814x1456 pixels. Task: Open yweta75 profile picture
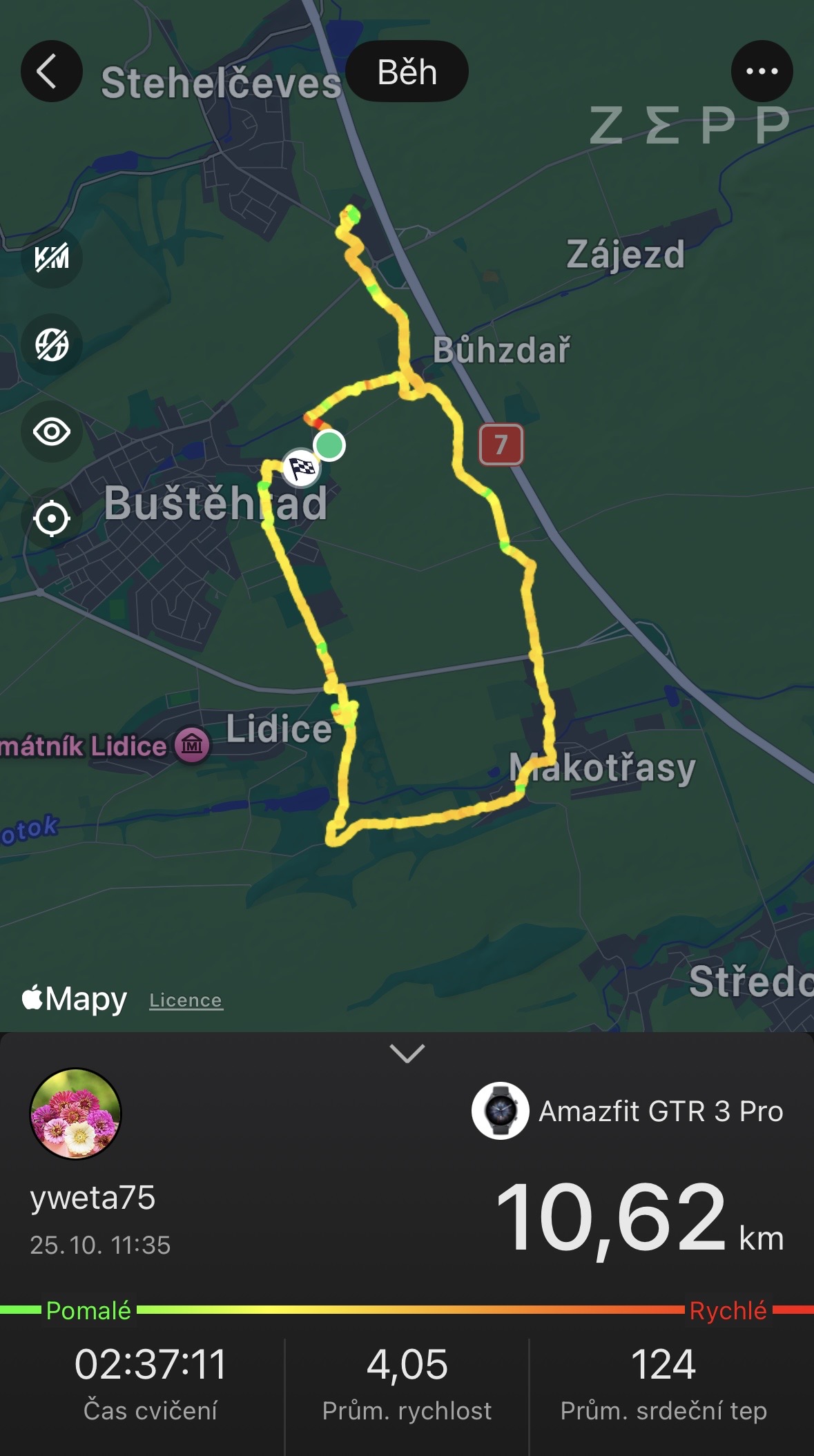76,1114
